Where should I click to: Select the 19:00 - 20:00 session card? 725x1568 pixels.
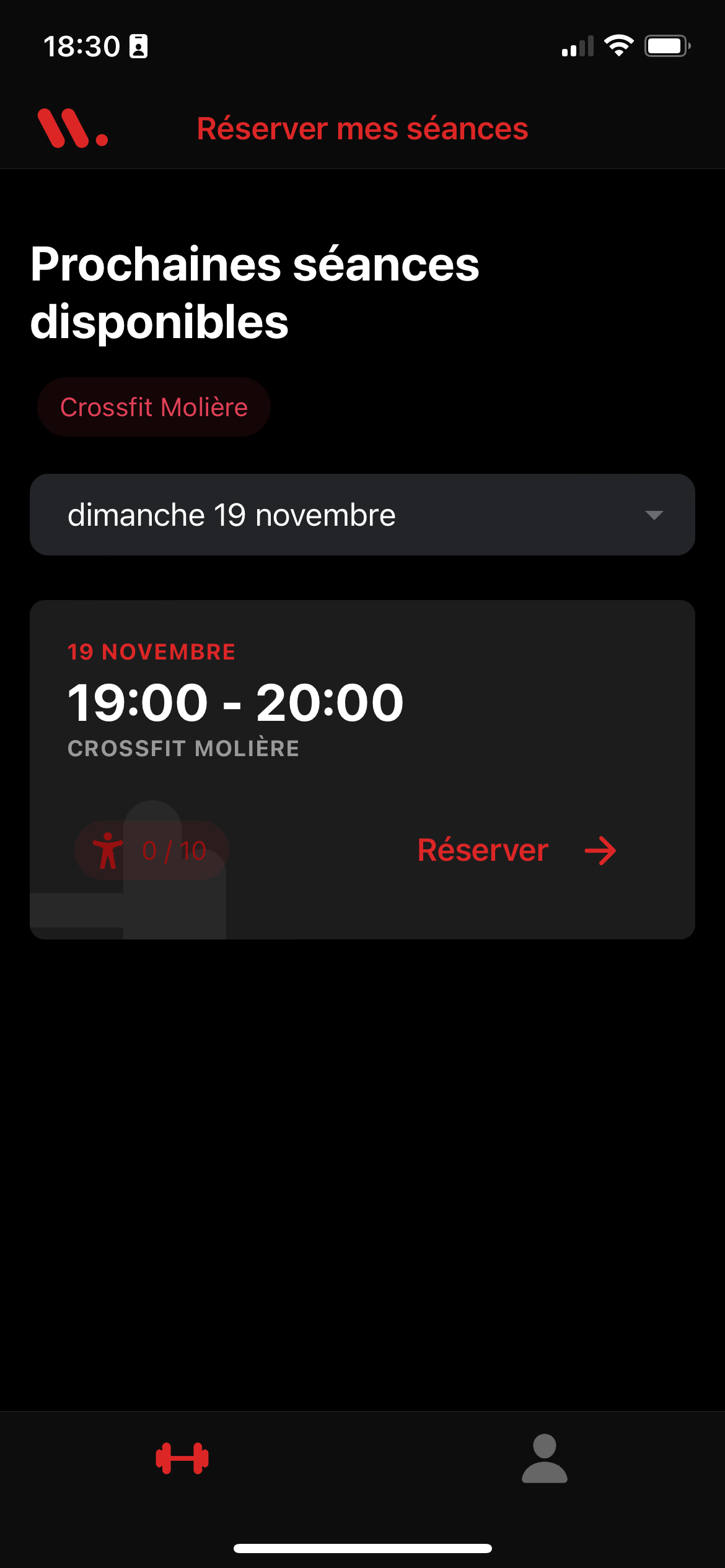[362, 768]
